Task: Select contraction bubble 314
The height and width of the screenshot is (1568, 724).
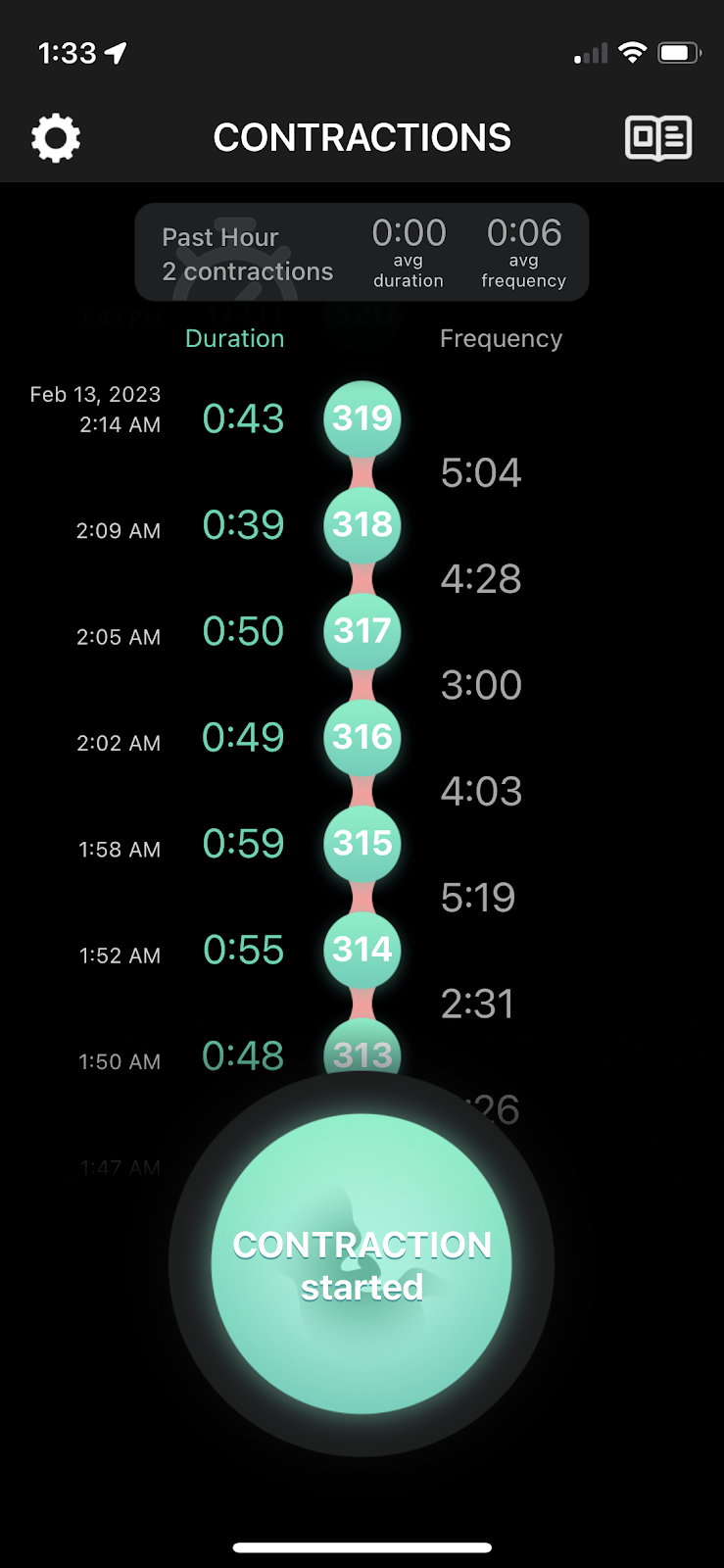Action: click(362, 950)
